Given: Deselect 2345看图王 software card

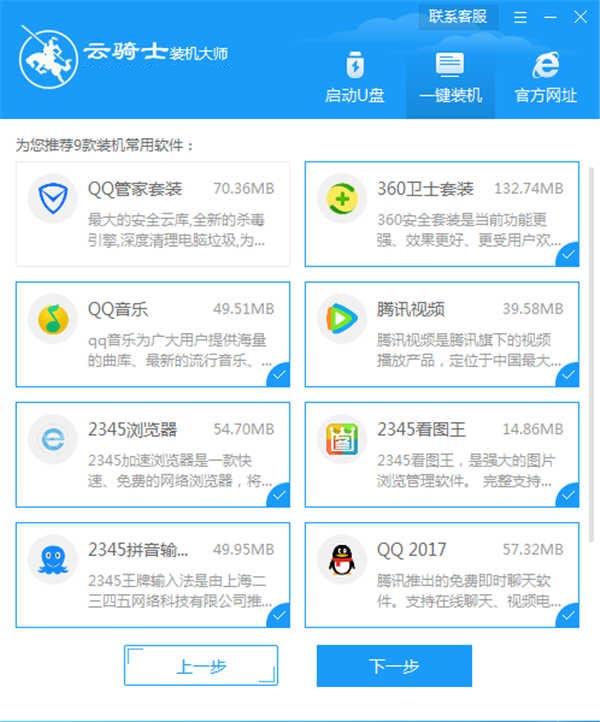Looking at the screenshot, I should (441, 454).
